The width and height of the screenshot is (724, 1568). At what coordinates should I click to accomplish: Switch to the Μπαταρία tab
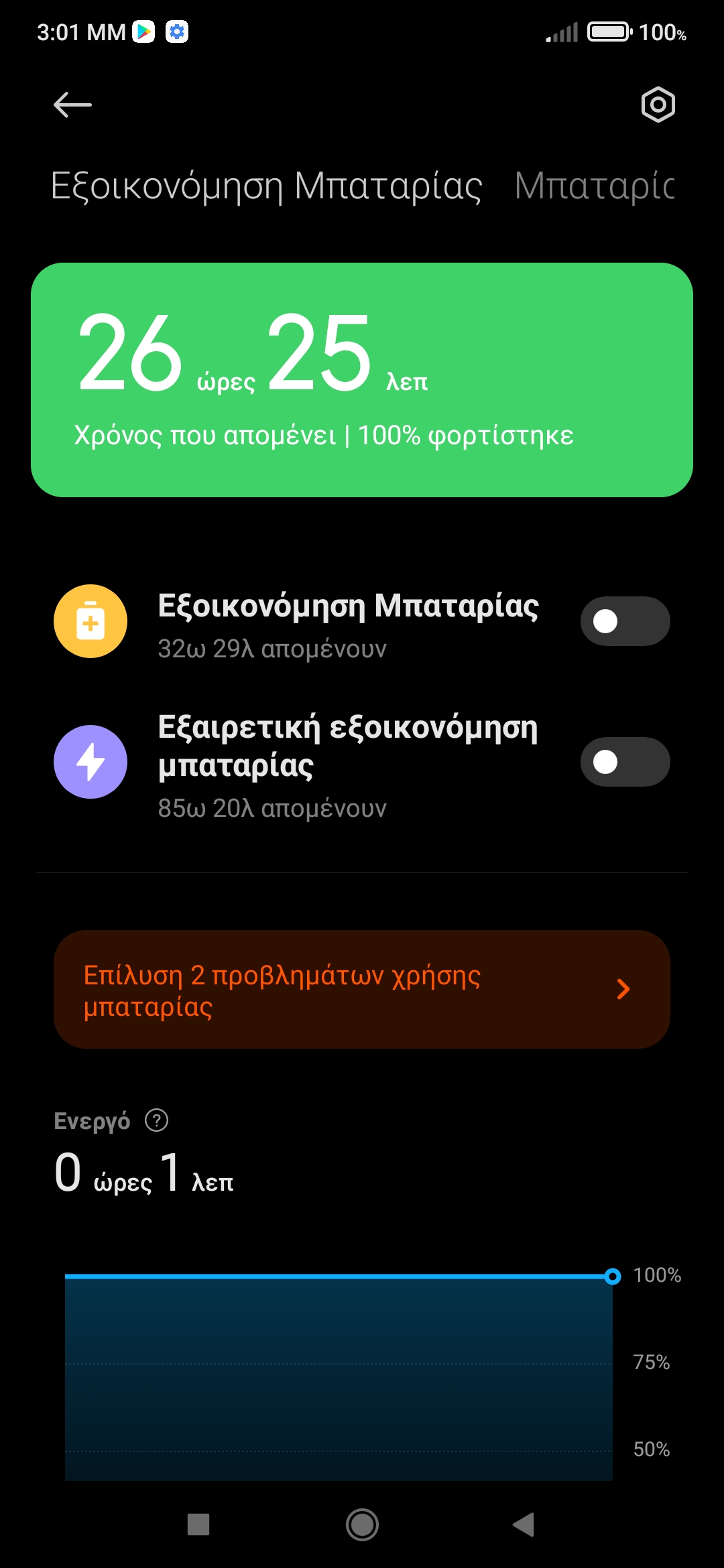pos(594,186)
